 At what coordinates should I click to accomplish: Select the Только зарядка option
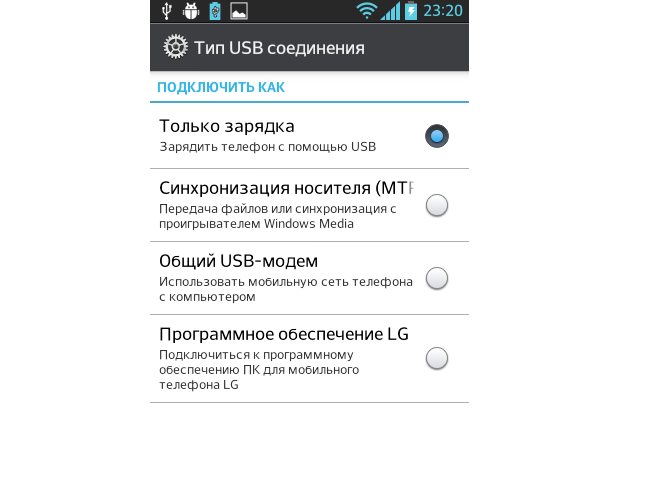coord(436,136)
